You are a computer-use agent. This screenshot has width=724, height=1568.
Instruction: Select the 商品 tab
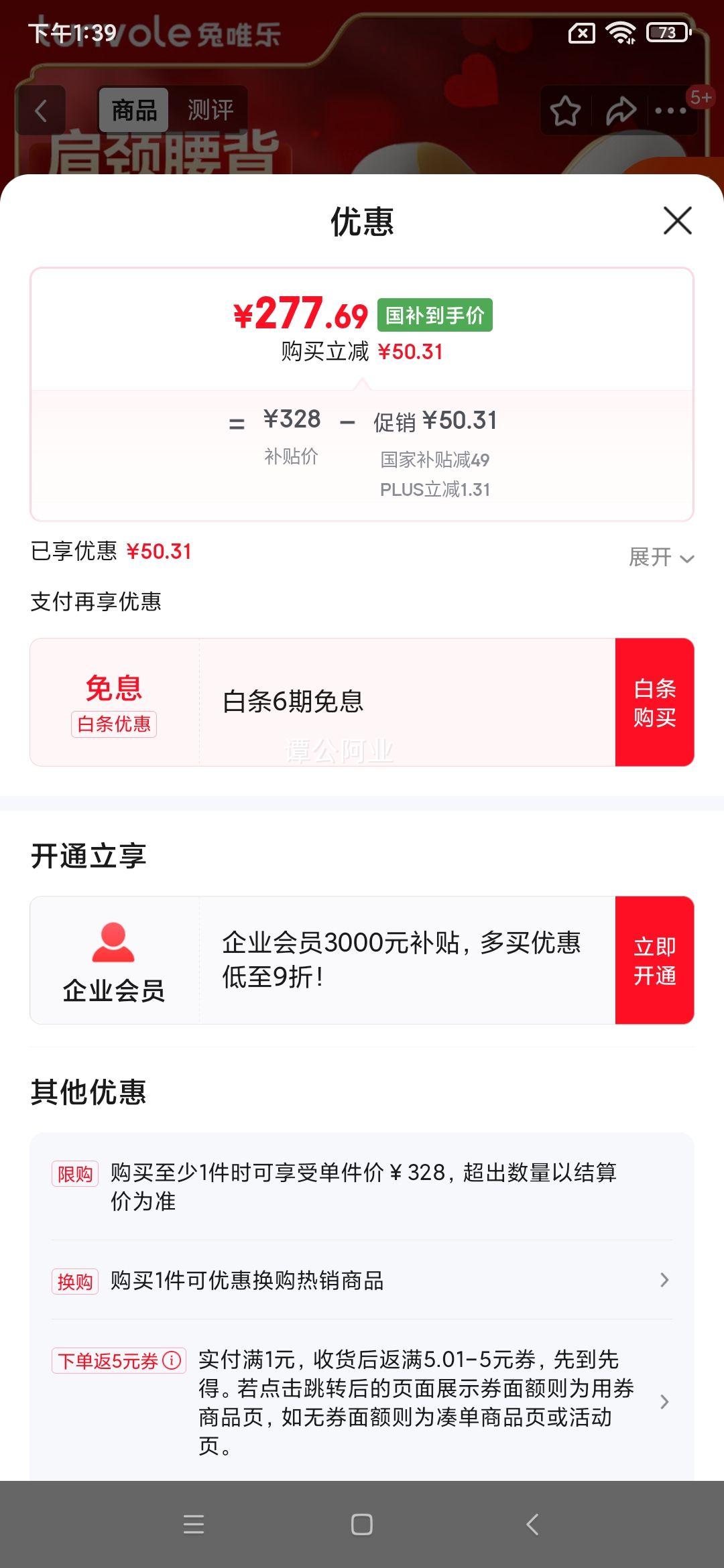coord(134,110)
